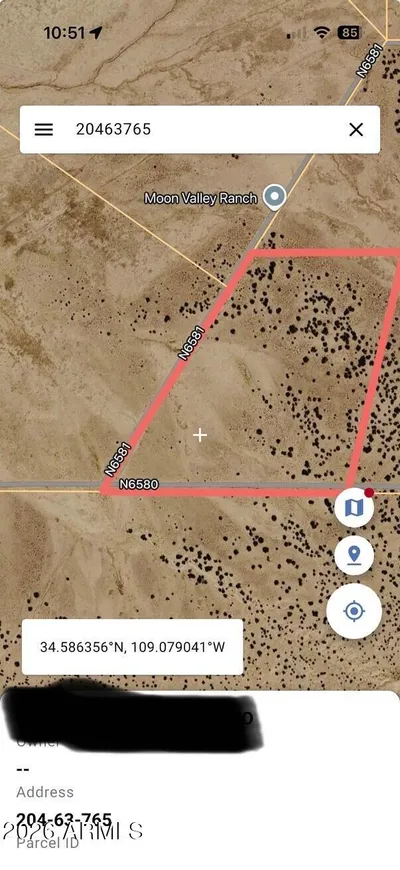The width and height of the screenshot is (400, 870).
Task: Center map on my current location
Action: (x=354, y=611)
